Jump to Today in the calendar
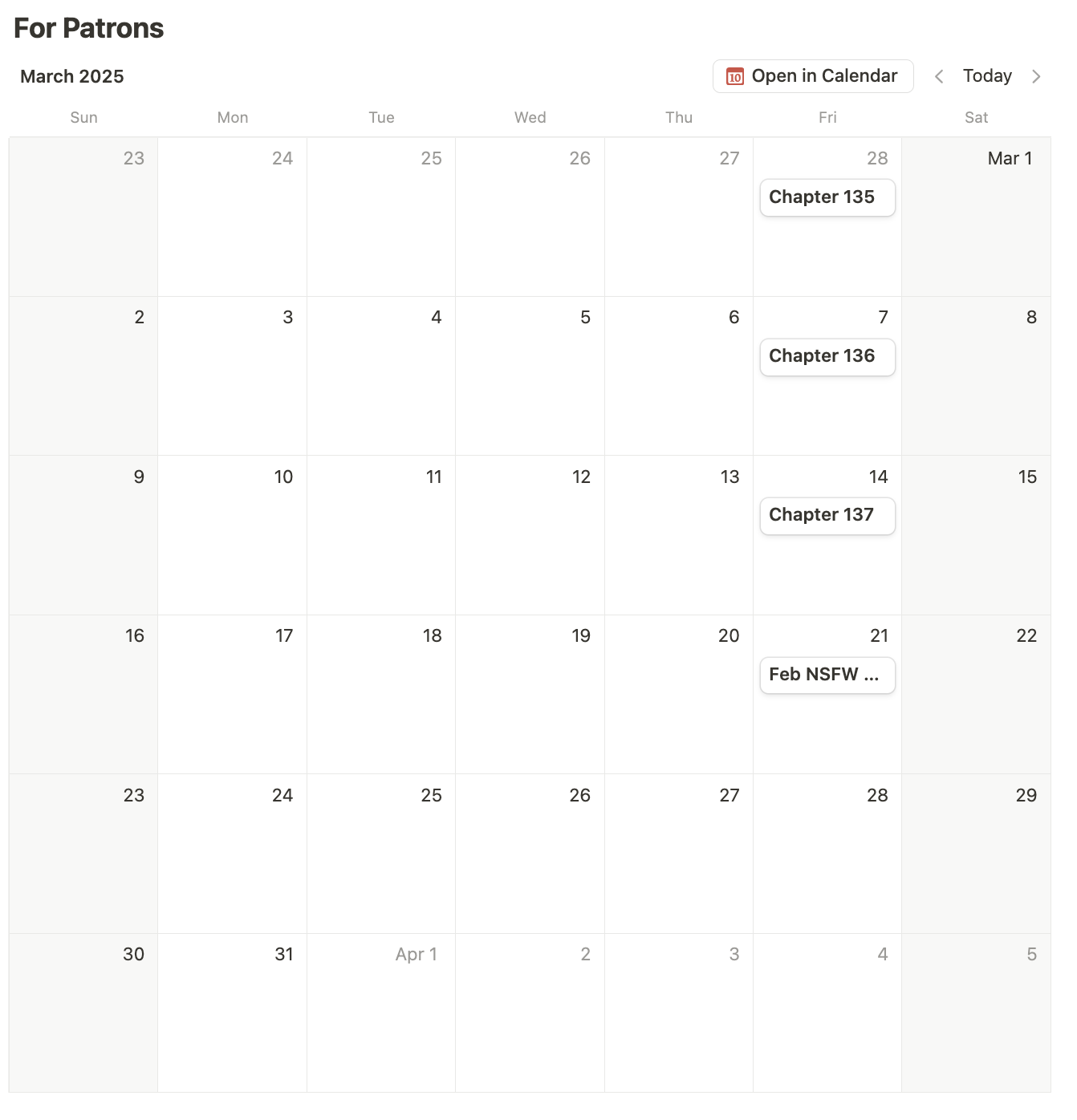 coord(987,76)
